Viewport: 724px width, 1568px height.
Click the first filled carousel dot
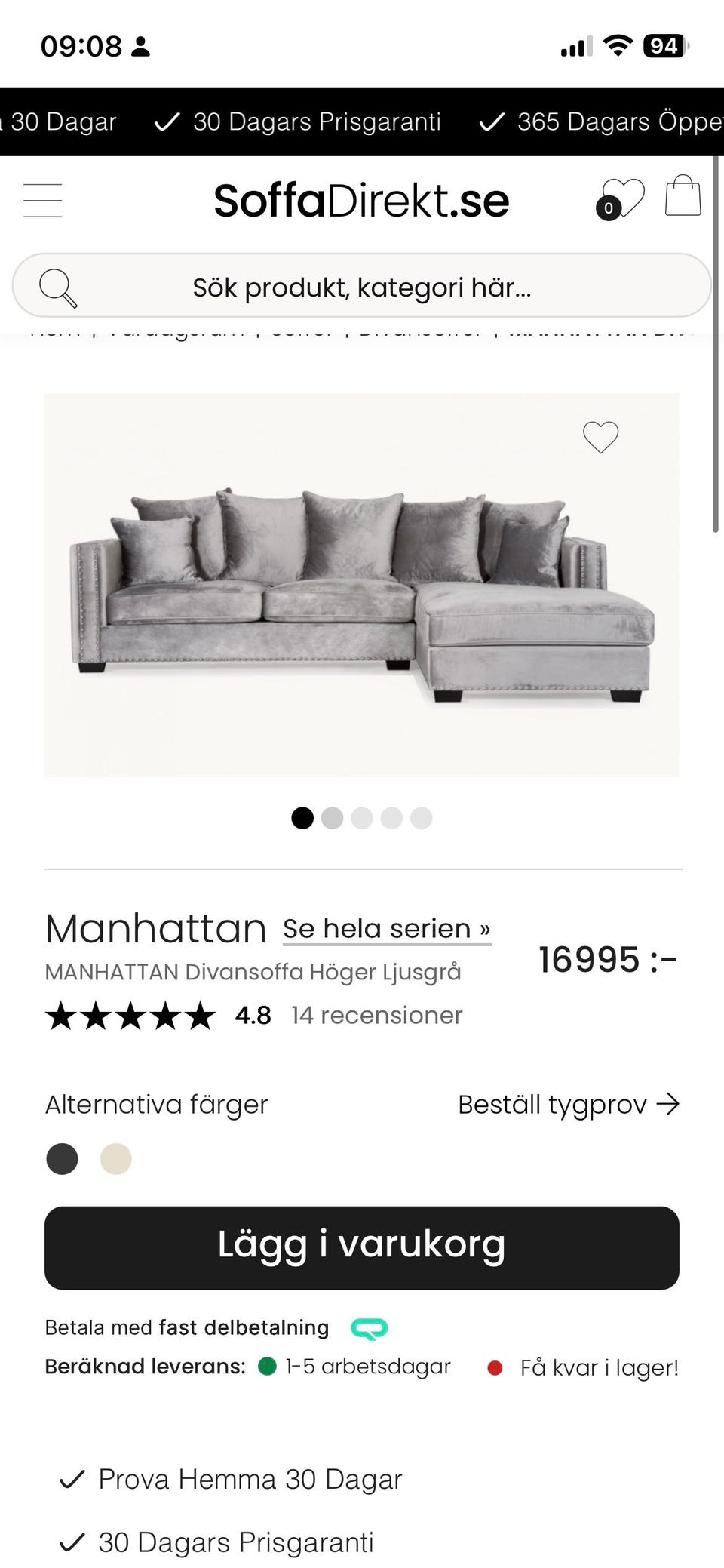[x=302, y=818]
